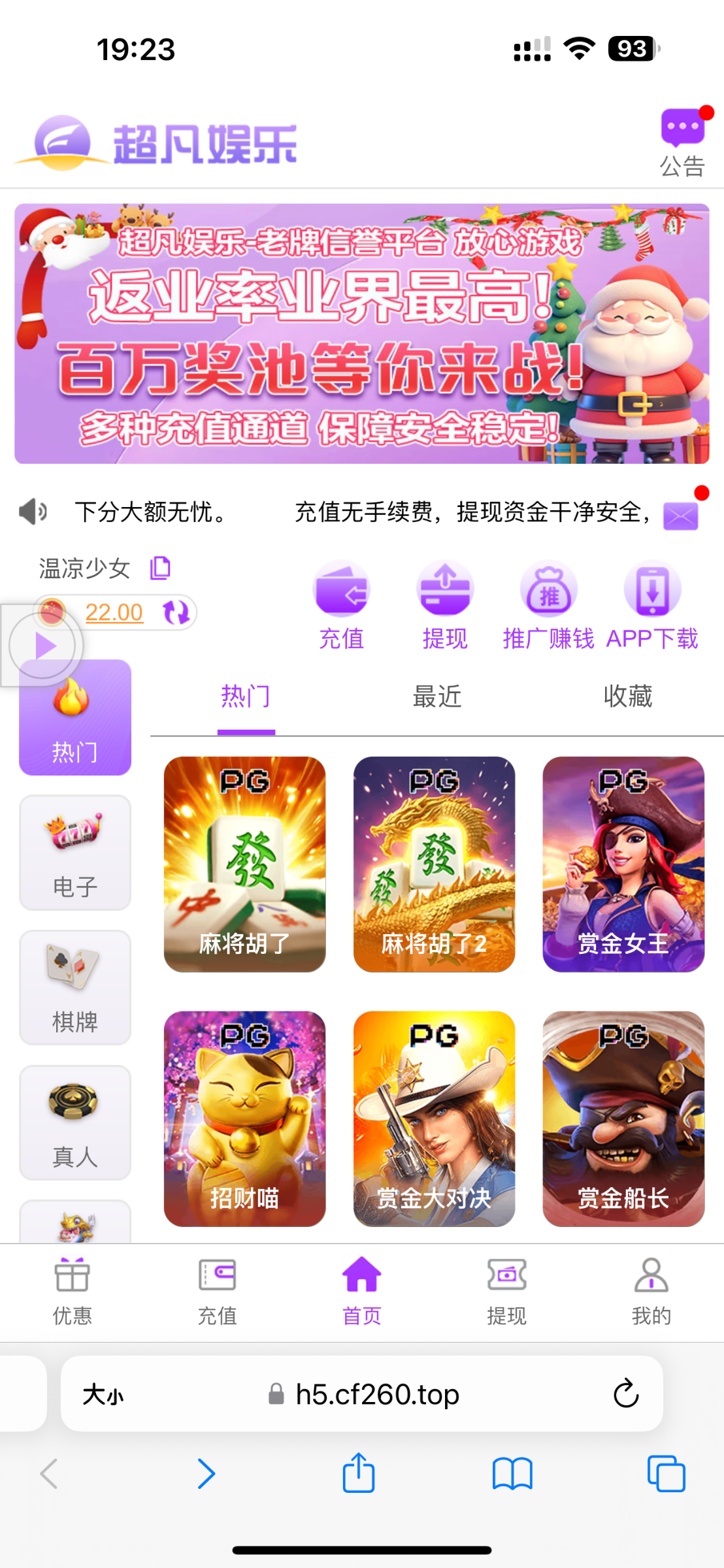Switch to the 最近 tab

tap(436, 696)
